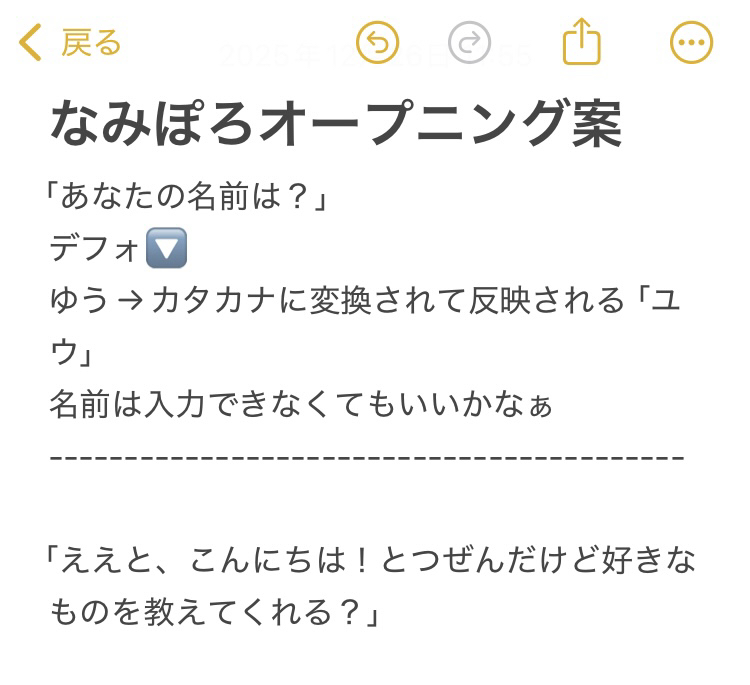Open the more options menu
750x685 pixels.
[690, 43]
